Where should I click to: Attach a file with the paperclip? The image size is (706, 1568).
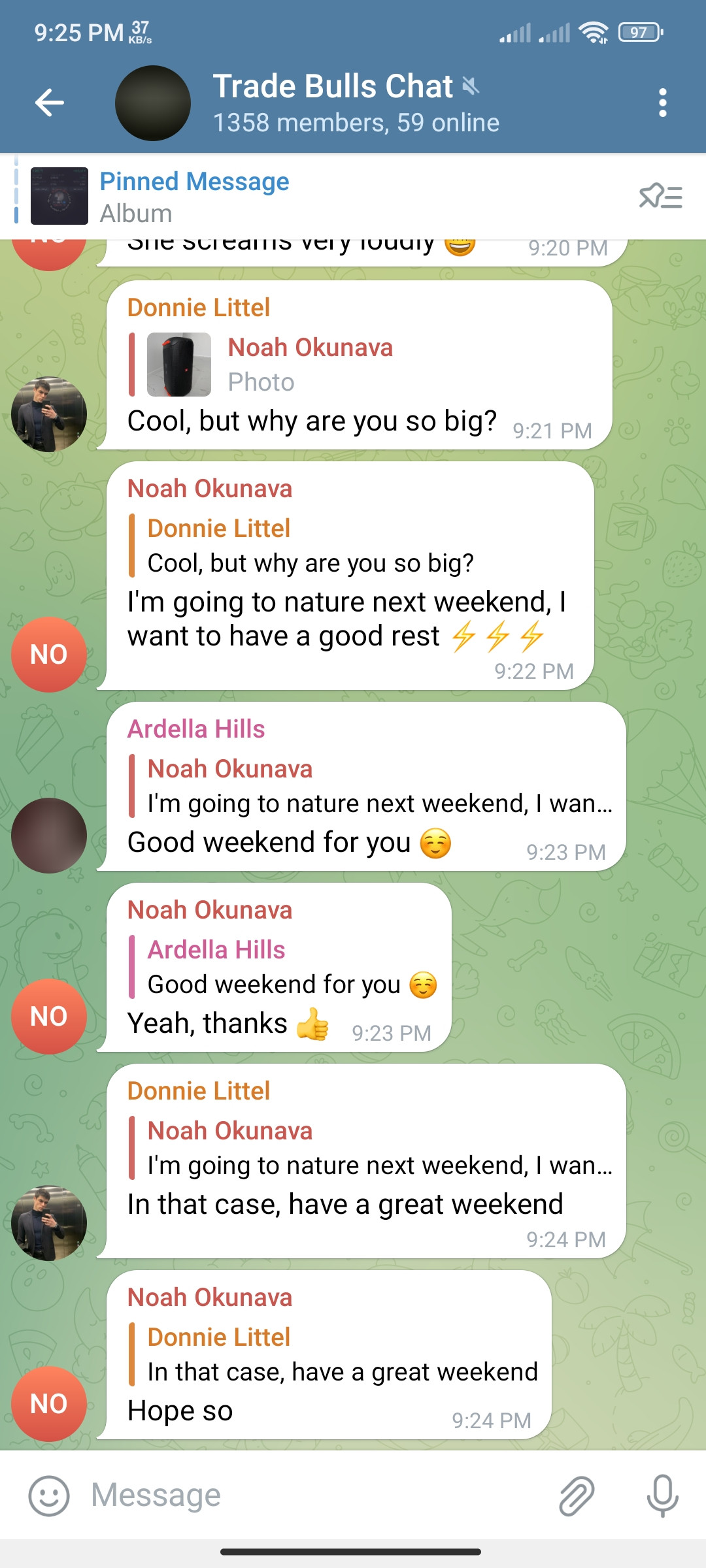pyautogui.click(x=577, y=1495)
